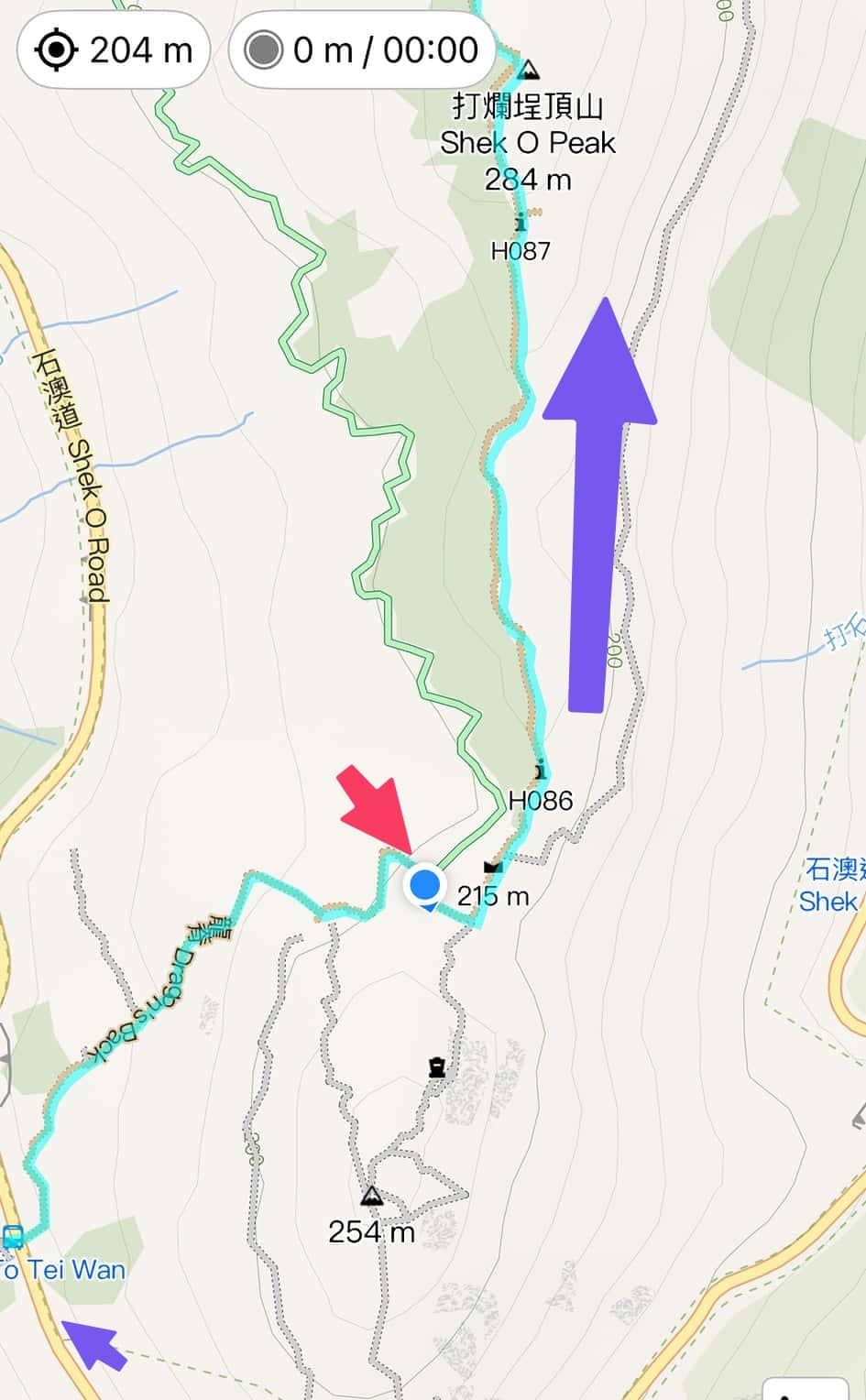Select the 254 m peak marker
The width and height of the screenshot is (866, 1400).
(371, 1195)
